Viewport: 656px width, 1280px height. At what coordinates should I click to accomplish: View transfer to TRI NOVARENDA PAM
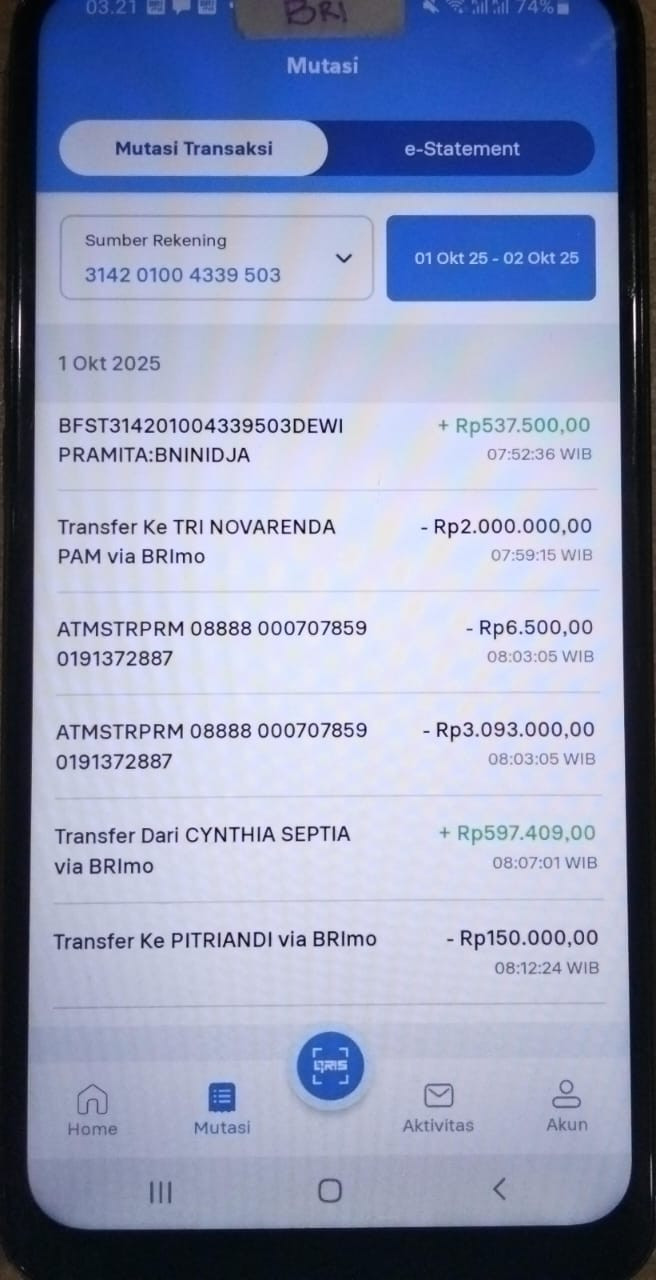point(325,541)
